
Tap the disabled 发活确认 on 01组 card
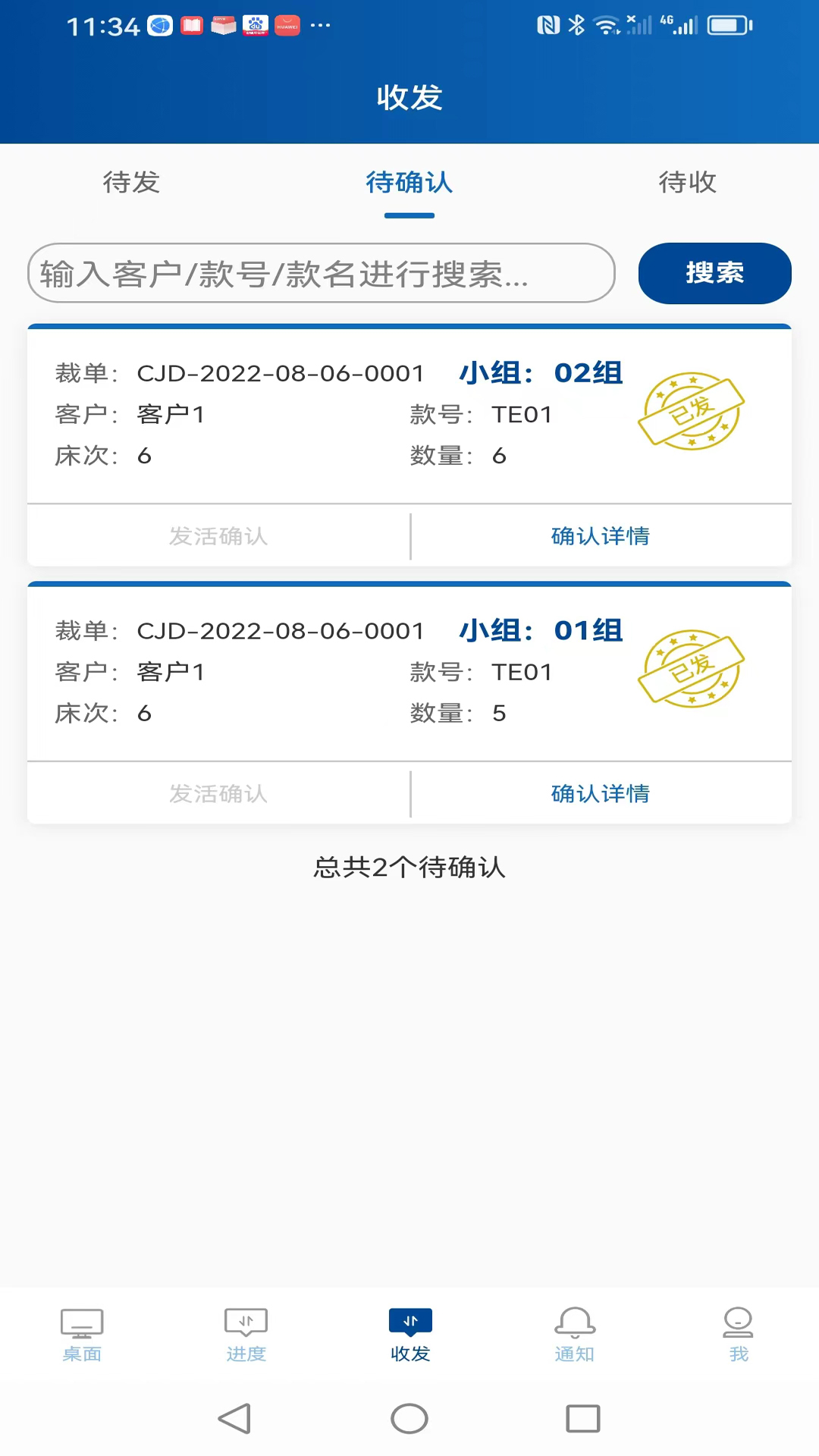pos(218,793)
